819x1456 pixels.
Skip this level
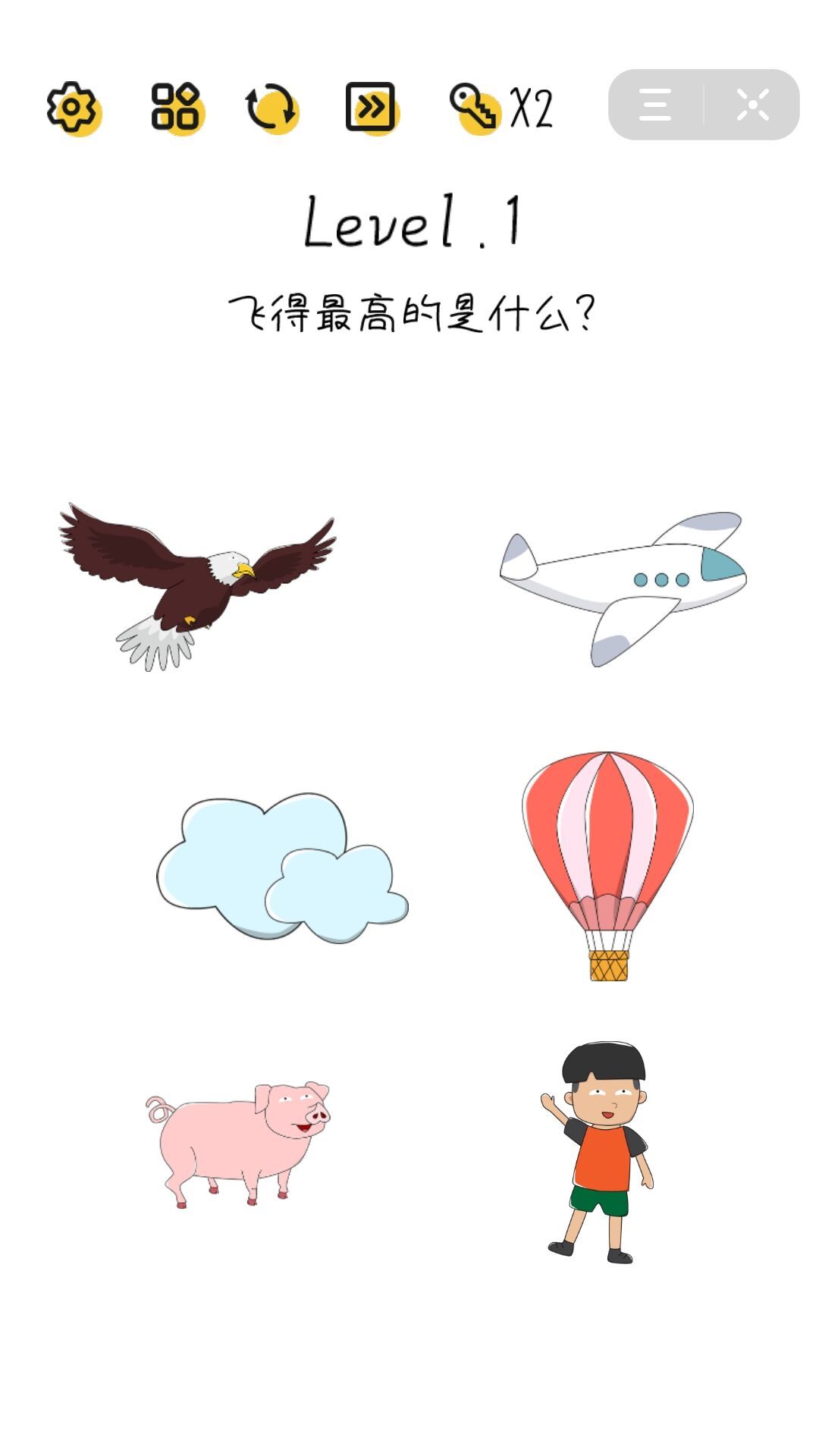371,107
